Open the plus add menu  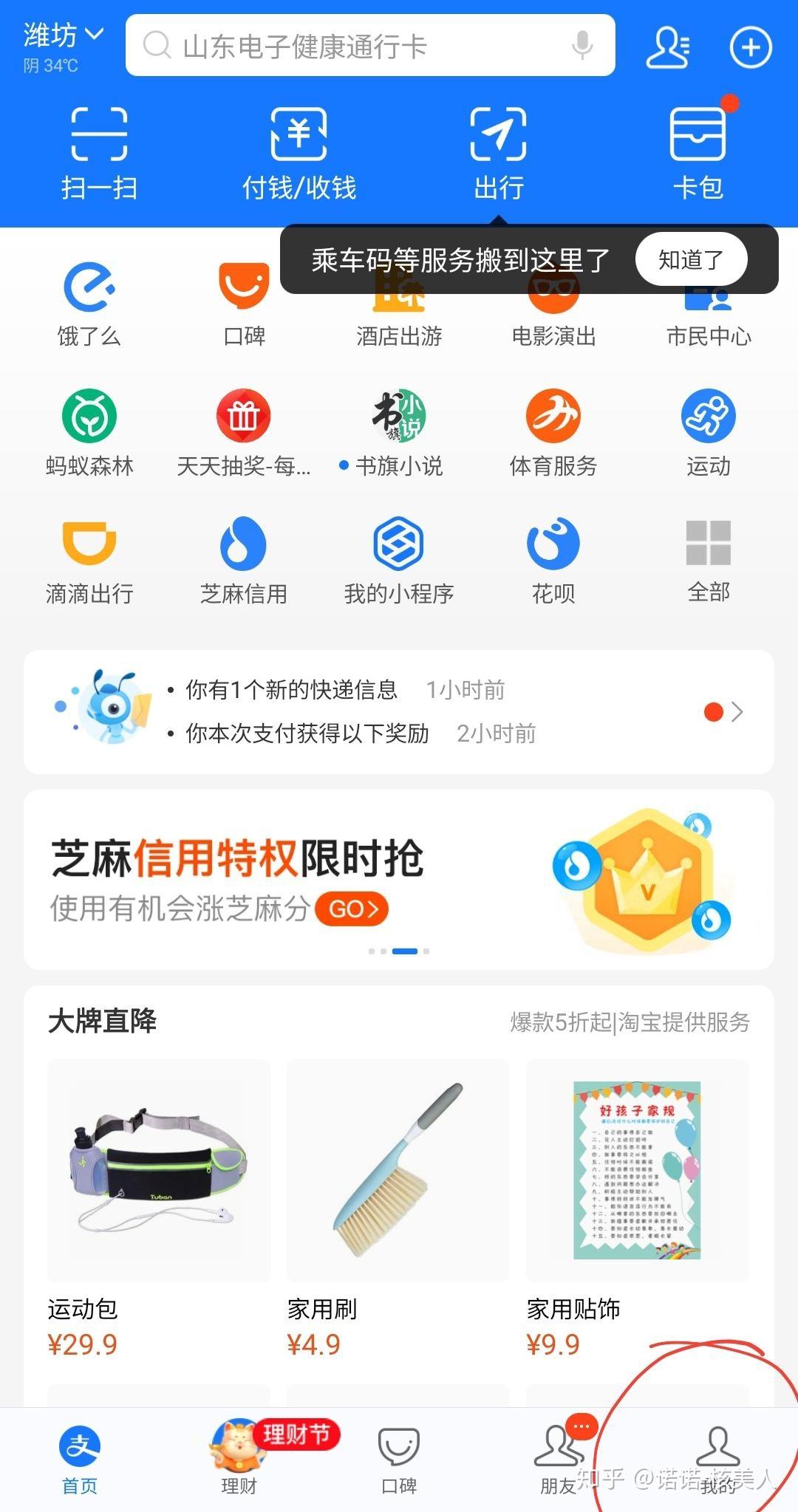click(751, 47)
